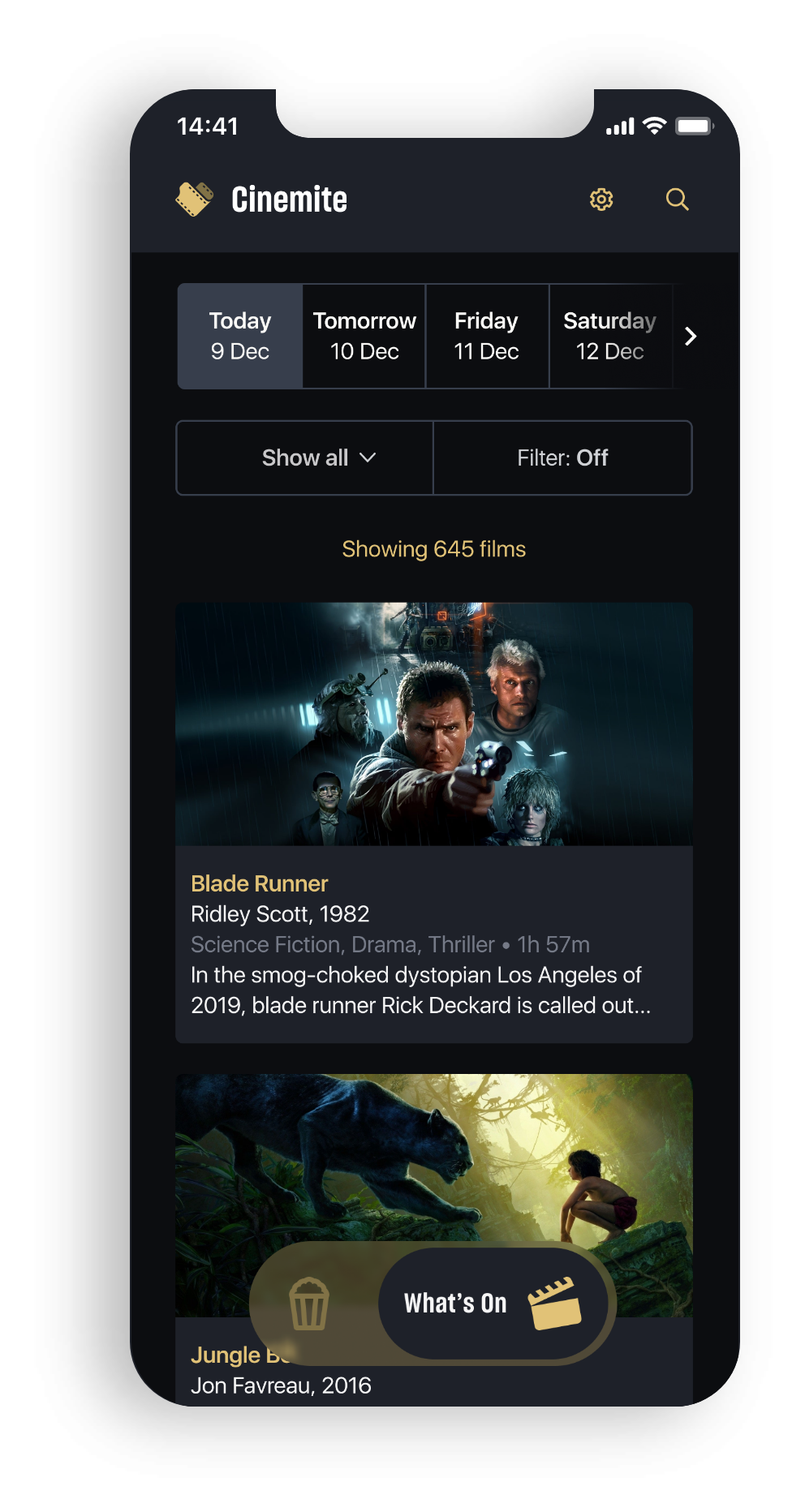Switch to the popcorn tab

click(x=309, y=1304)
